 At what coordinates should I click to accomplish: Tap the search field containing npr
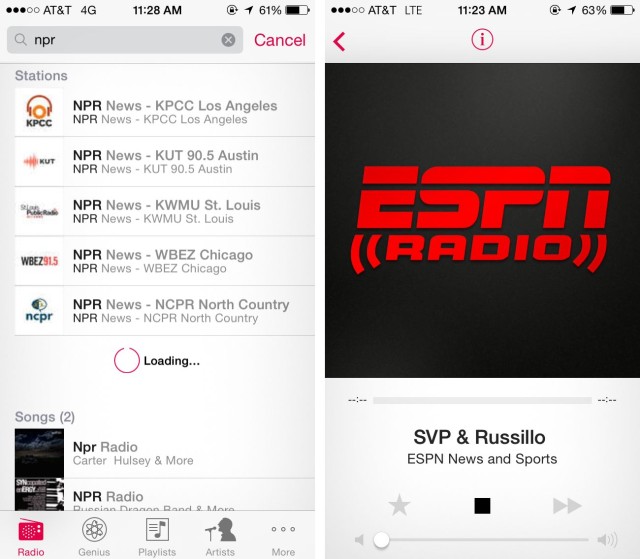pos(120,40)
